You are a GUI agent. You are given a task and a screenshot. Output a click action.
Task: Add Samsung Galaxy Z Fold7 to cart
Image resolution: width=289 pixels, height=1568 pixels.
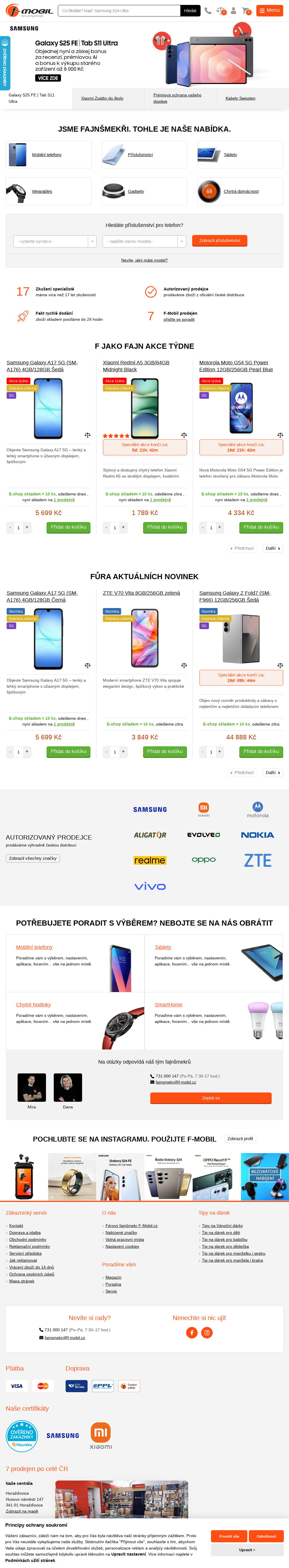click(261, 751)
